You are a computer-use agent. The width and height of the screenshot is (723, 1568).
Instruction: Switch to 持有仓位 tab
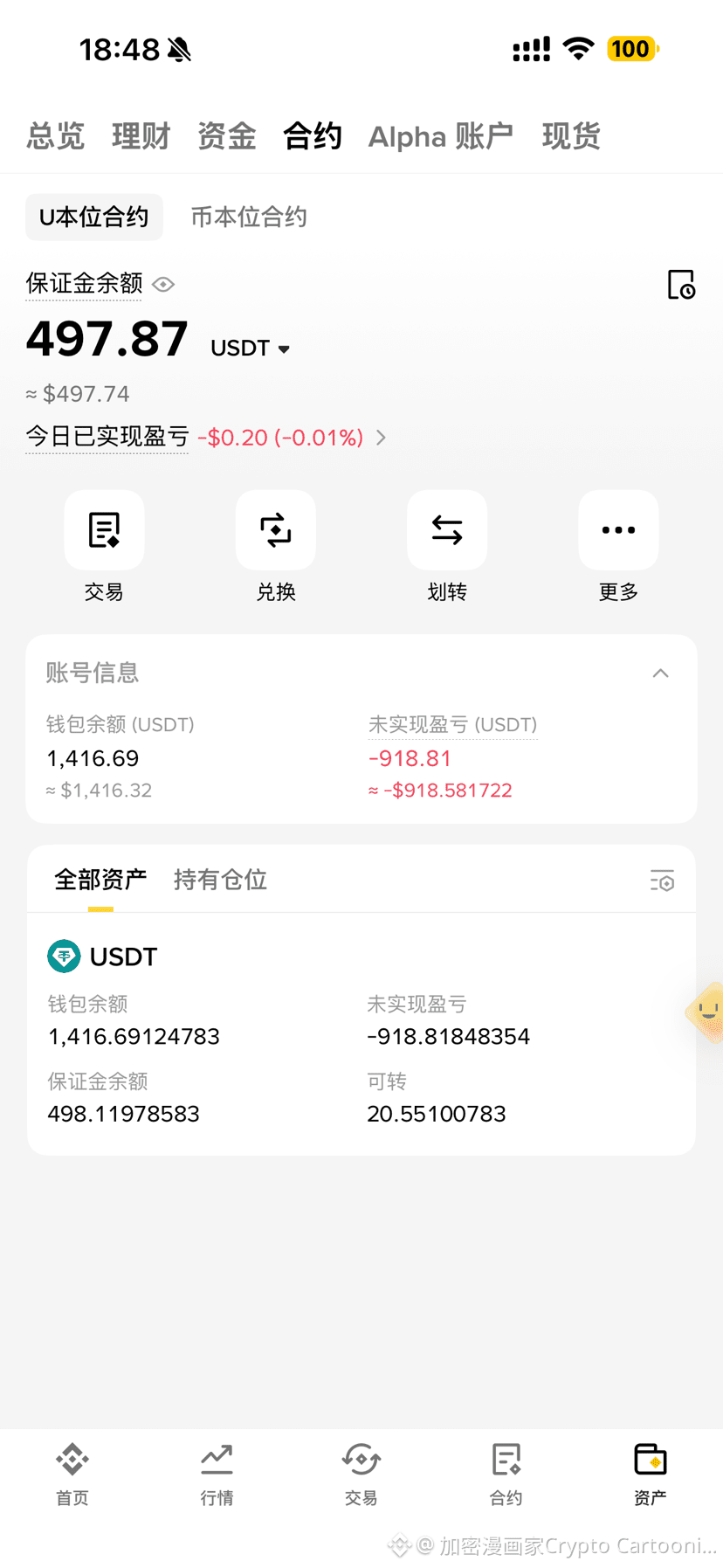(220, 880)
